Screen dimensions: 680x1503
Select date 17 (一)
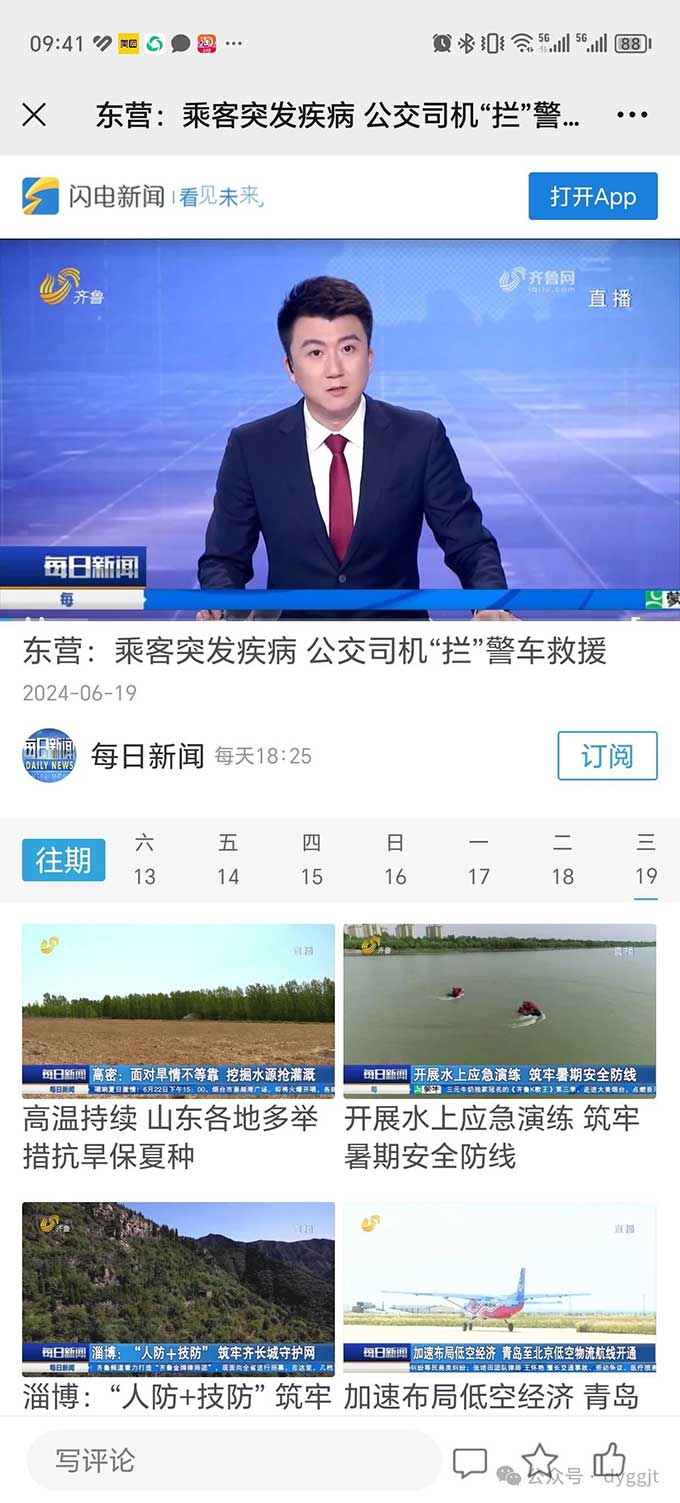point(479,861)
